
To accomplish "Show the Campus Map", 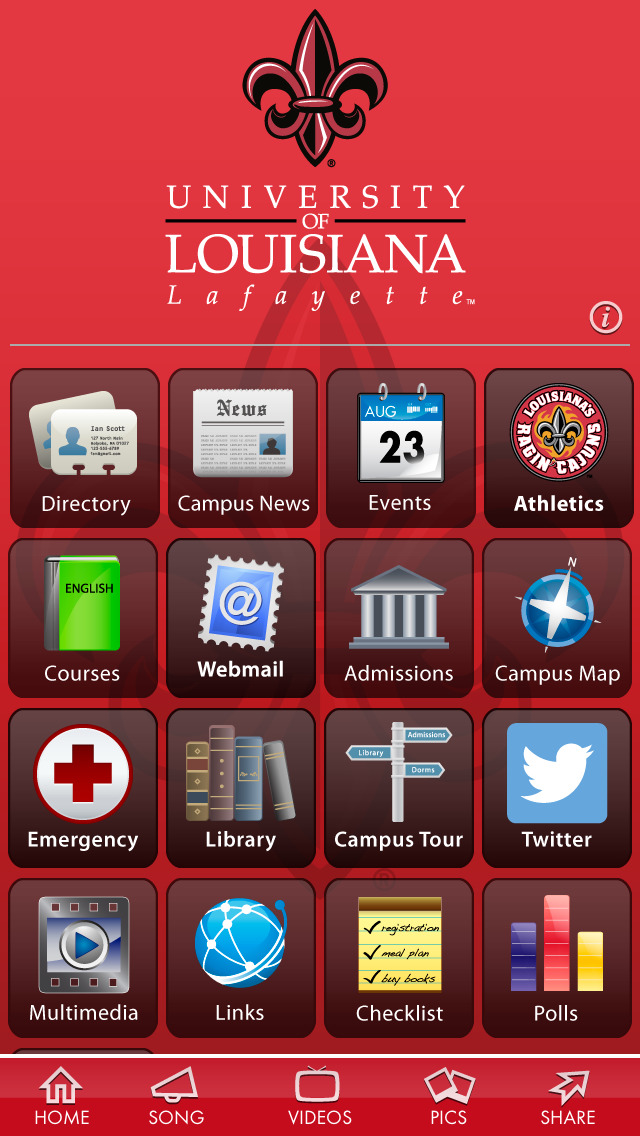I will (x=557, y=617).
